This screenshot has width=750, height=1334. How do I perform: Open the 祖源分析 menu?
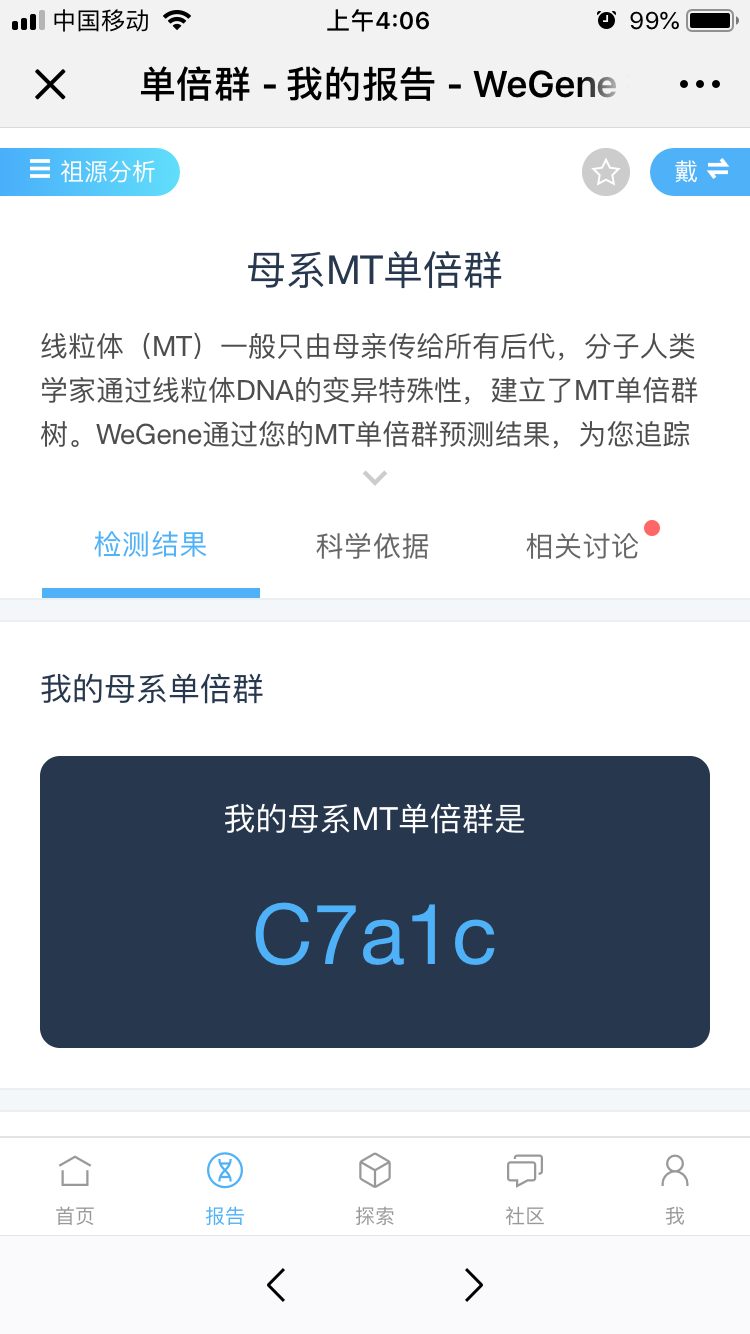point(90,172)
